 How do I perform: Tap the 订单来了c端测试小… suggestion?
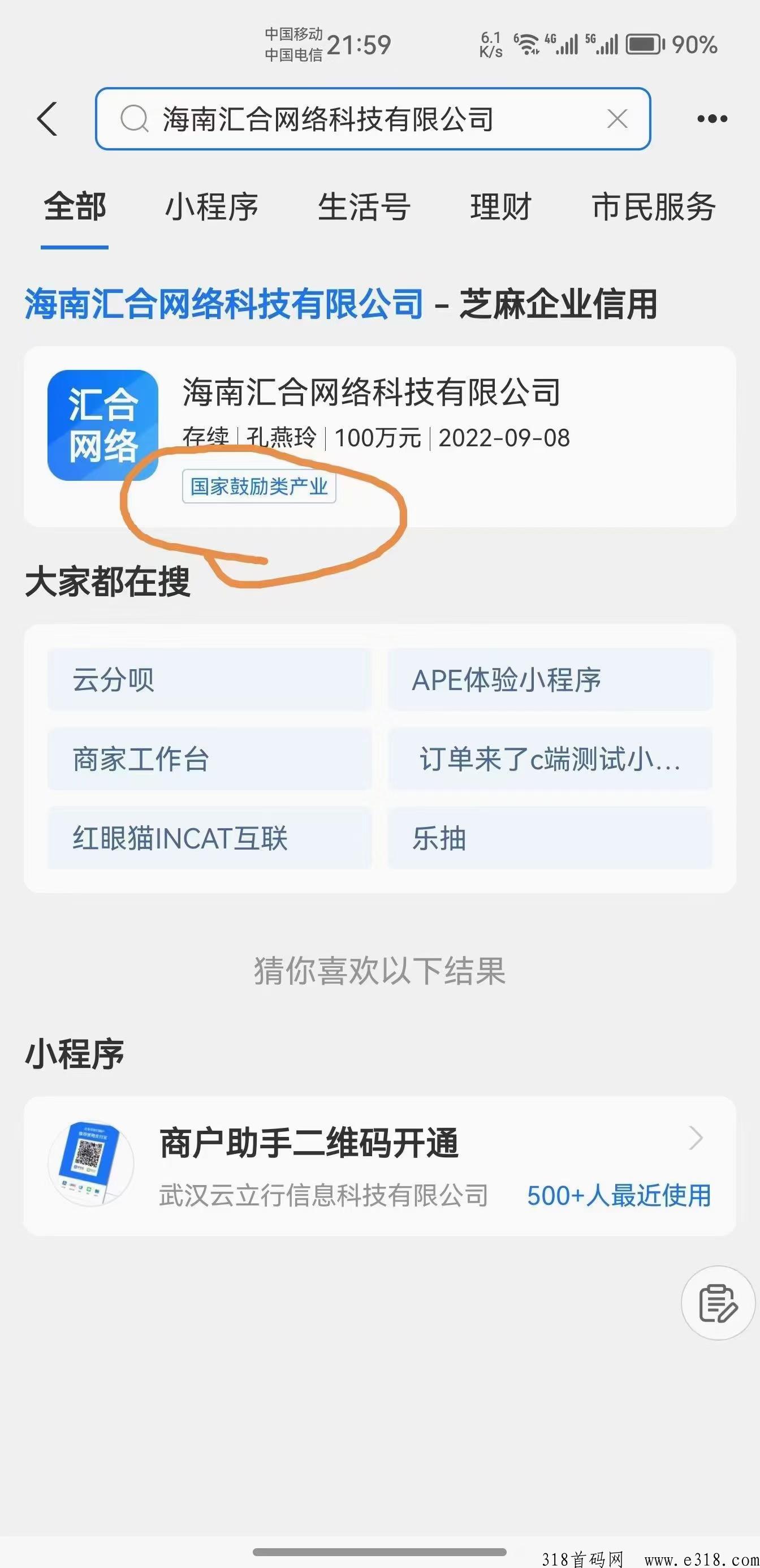tap(550, 759)
